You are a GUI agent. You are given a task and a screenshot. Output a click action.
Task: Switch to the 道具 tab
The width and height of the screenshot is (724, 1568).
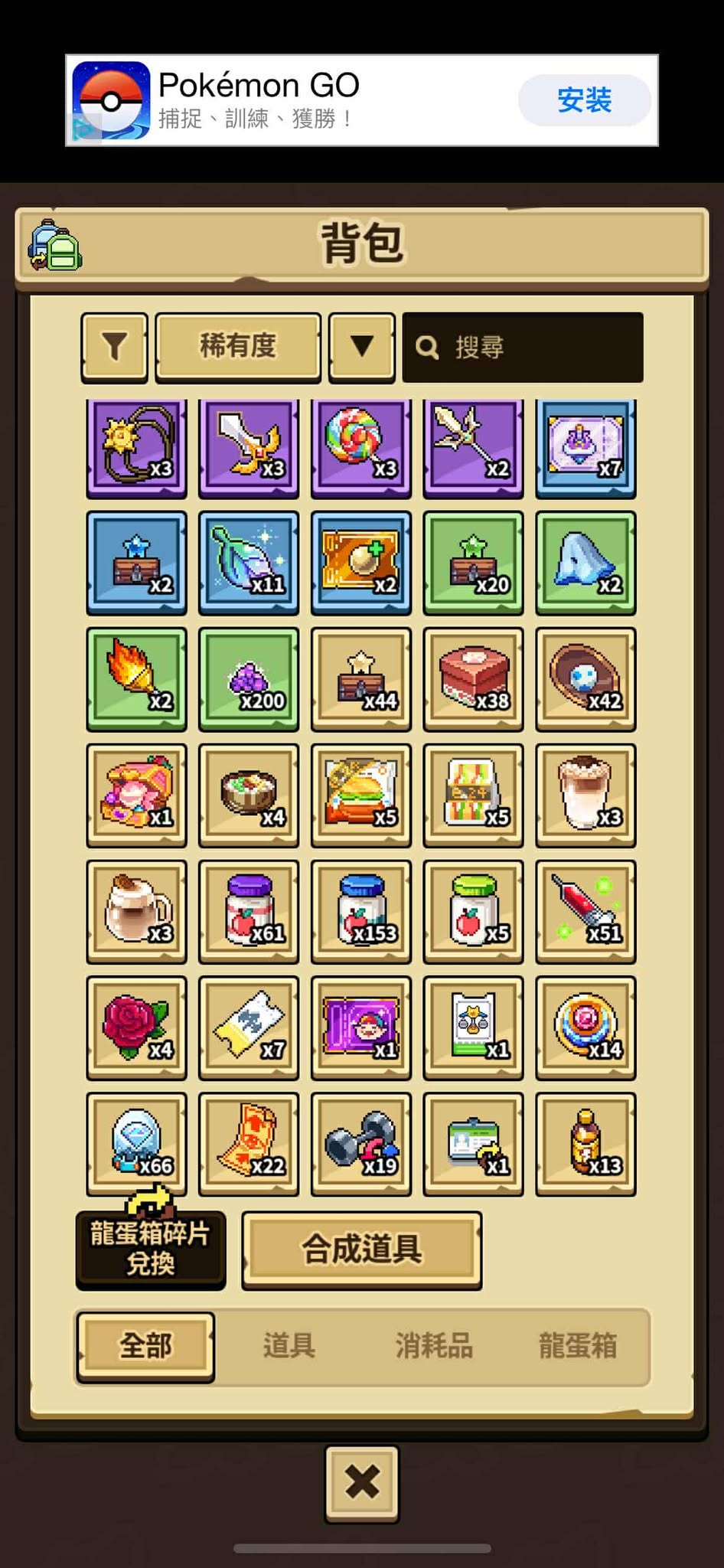(289, 1345)
